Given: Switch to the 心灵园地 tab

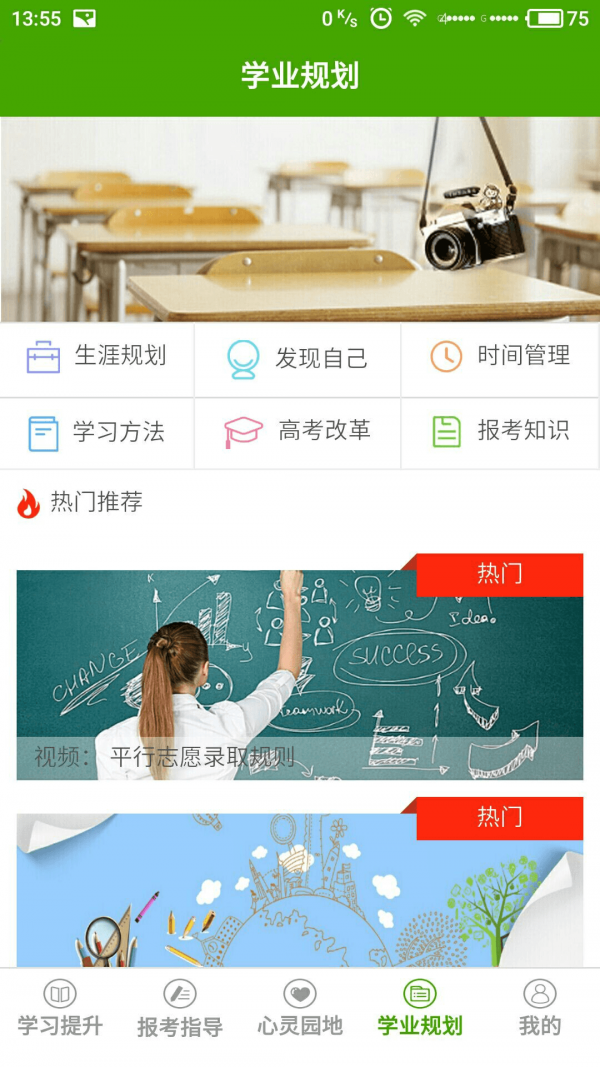Looking at the screenshot, I should 300,1008.
